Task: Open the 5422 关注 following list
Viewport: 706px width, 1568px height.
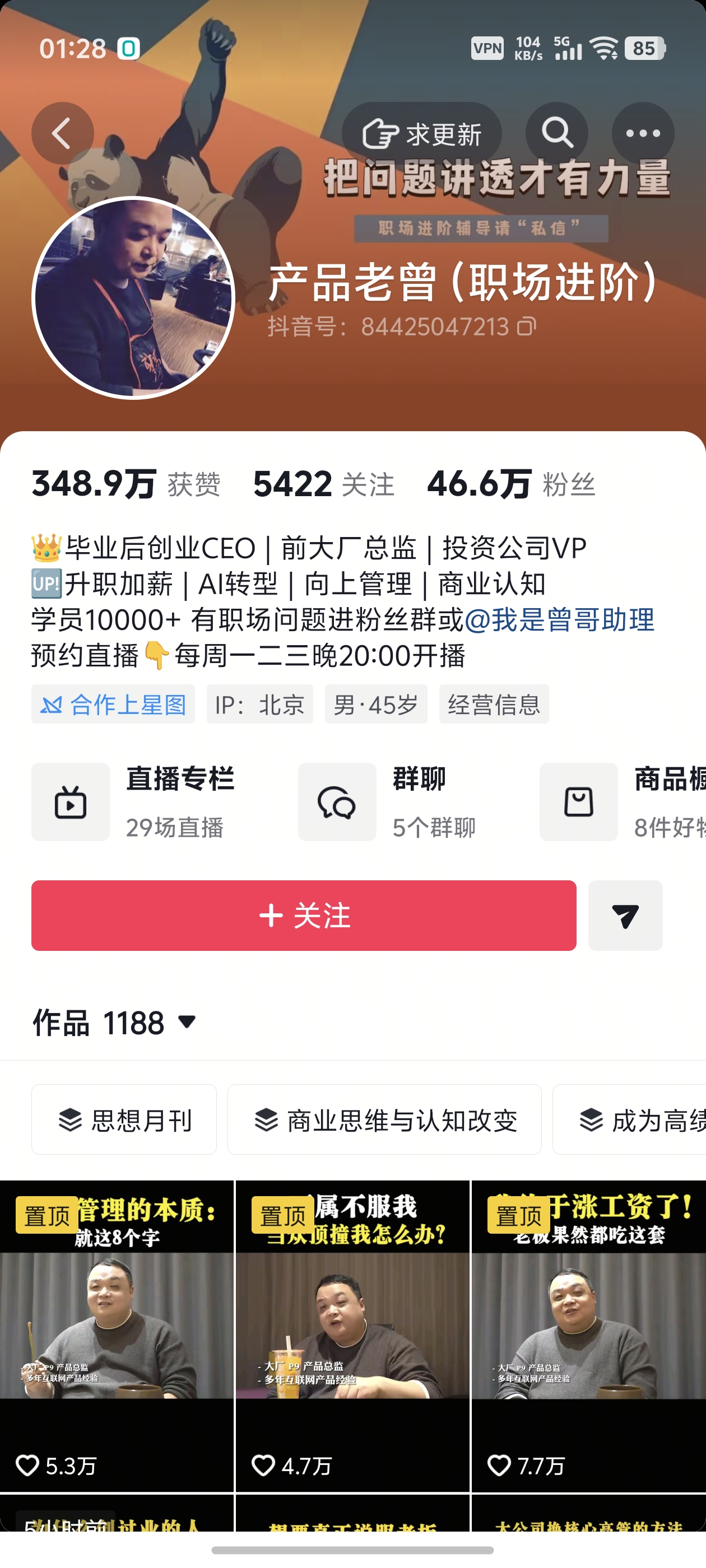Action: pos(323,484)
